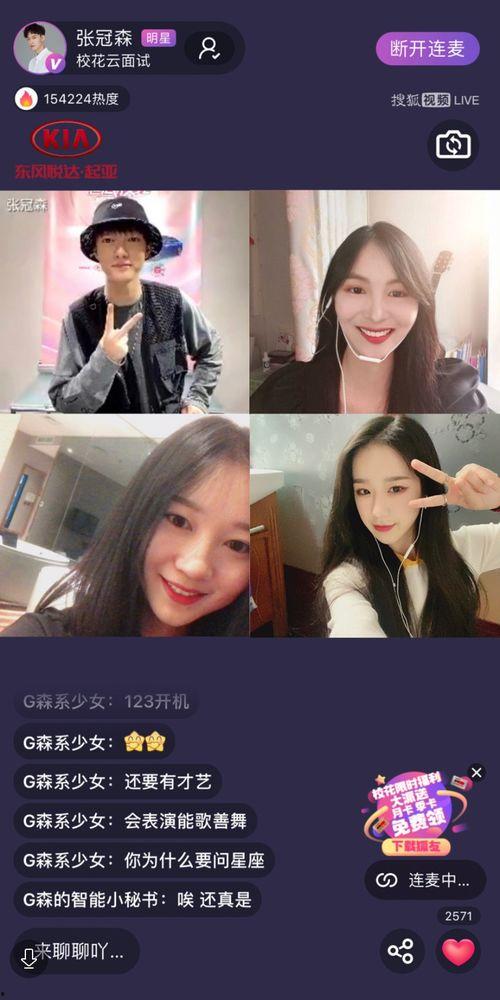Send a like with the heart icon
This screenshot has height=1000, width=500.
tap(458, 952)
